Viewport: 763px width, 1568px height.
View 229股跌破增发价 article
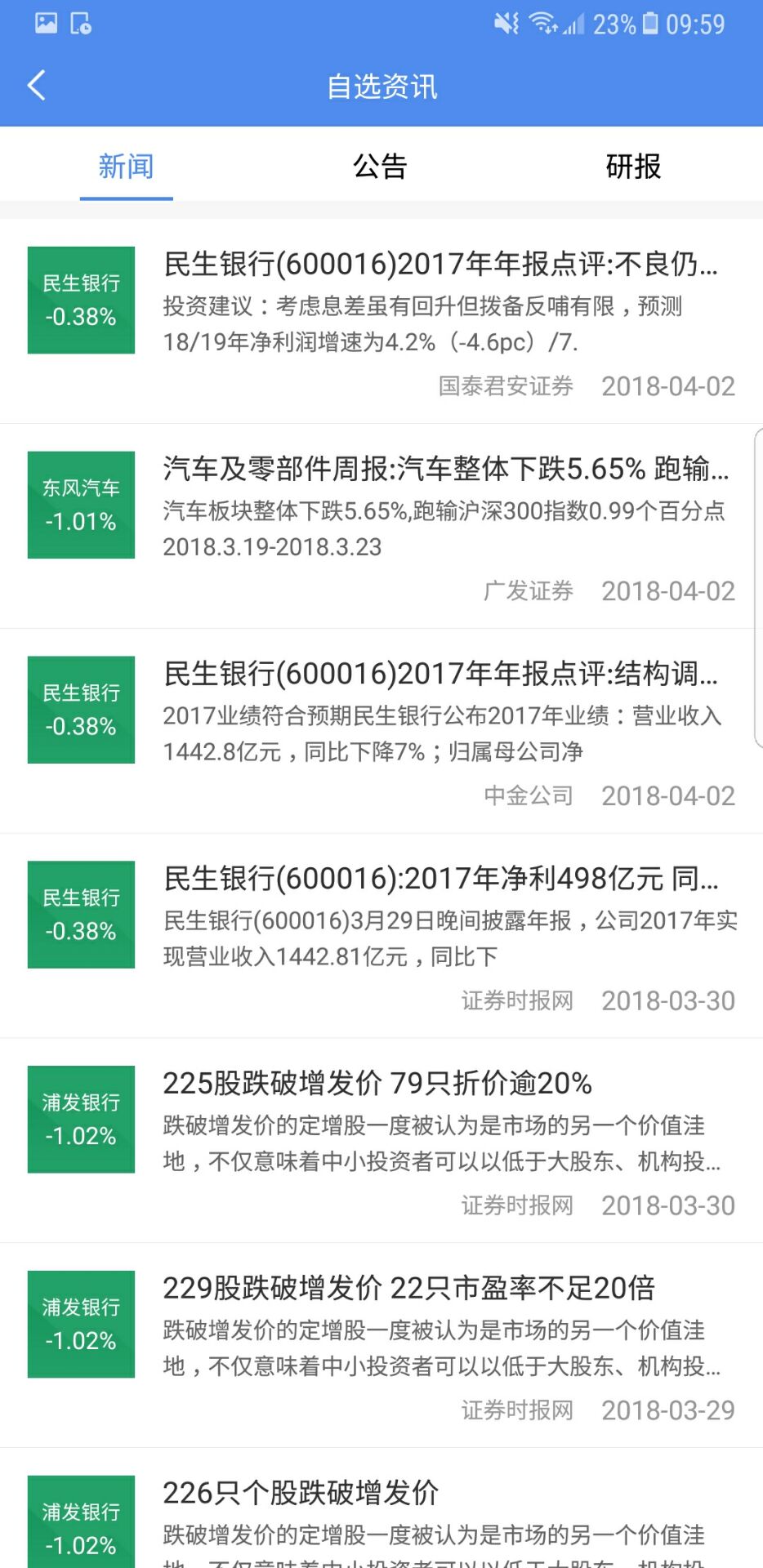[x=408, y=1290]
